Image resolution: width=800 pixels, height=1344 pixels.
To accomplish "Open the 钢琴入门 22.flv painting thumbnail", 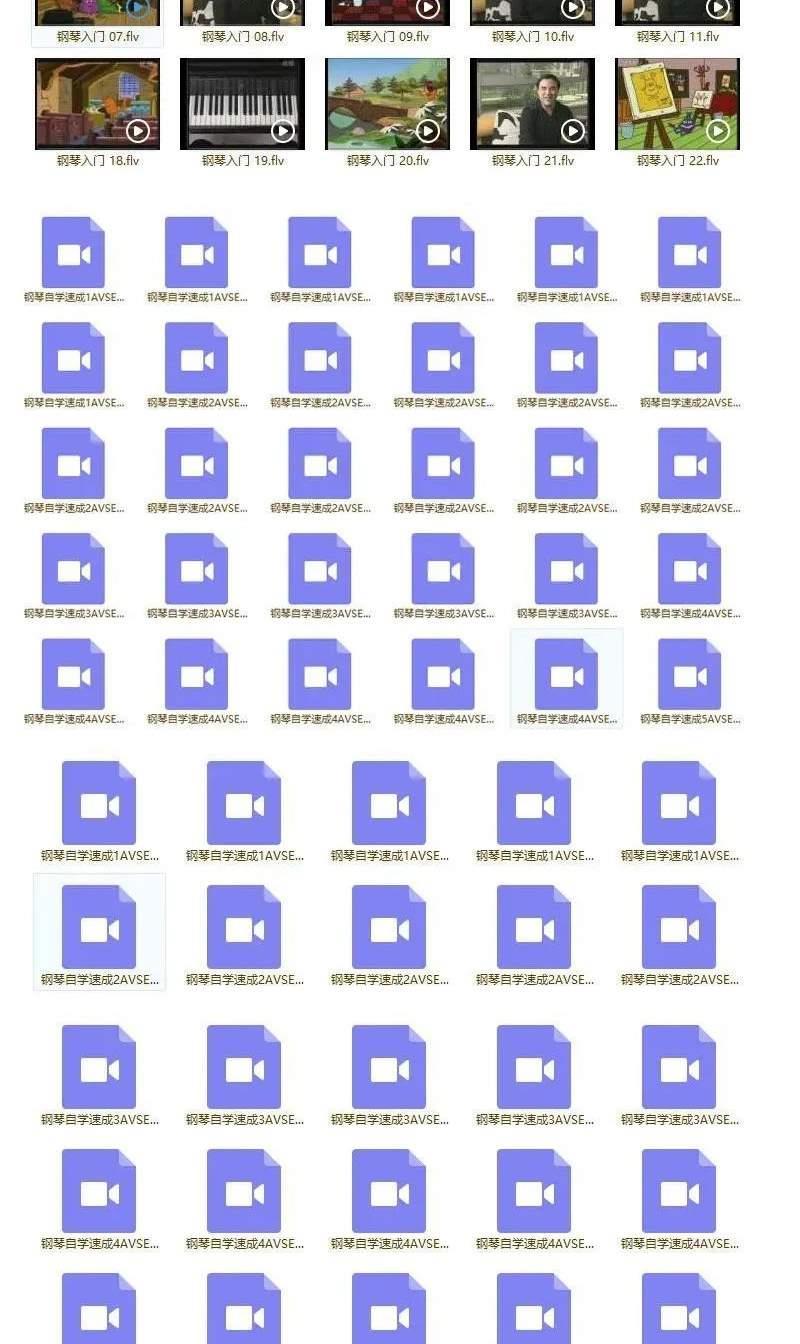I will (677, 103).
